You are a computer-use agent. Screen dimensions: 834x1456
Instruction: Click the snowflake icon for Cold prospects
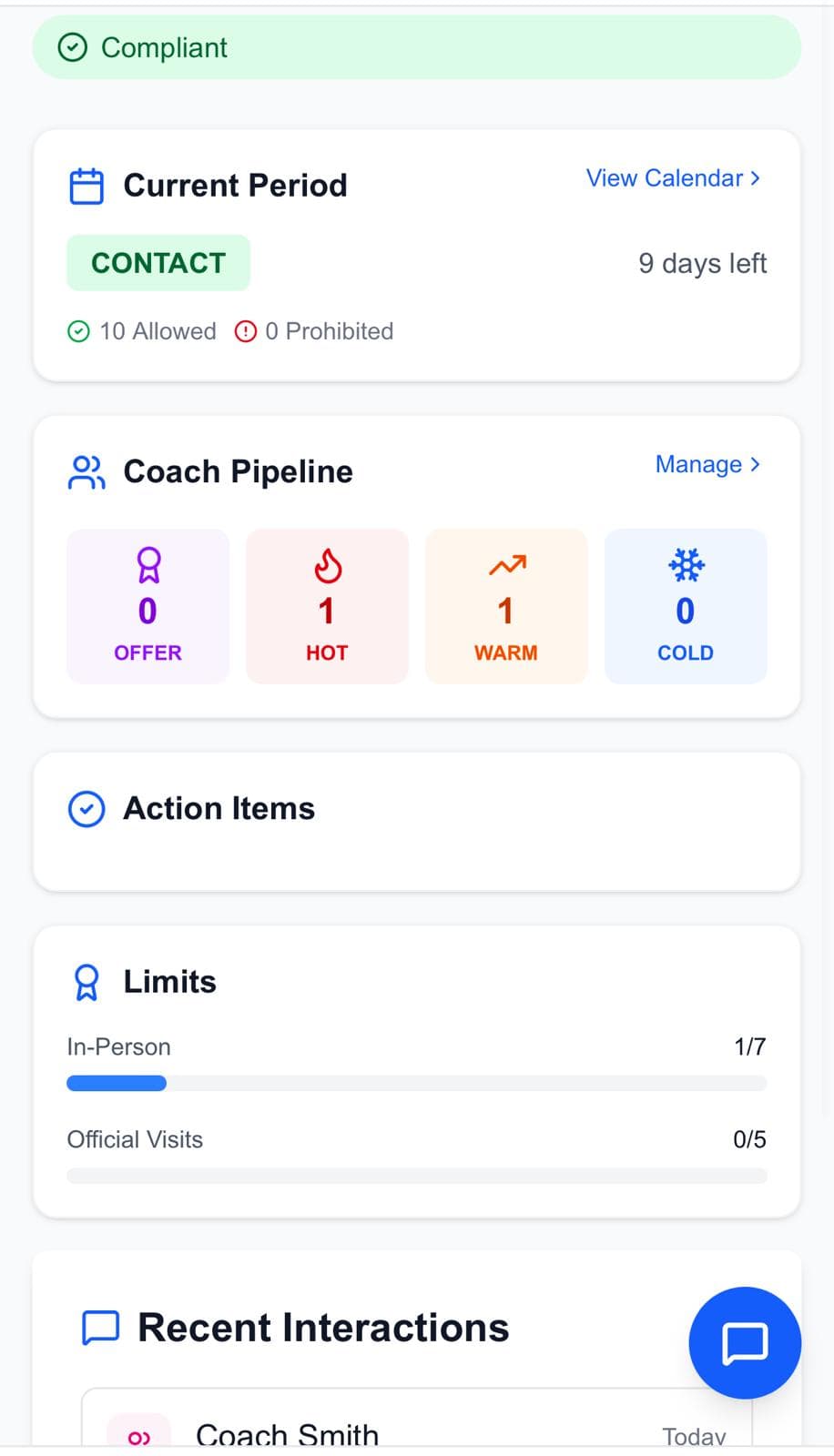(x=685, y=564)
